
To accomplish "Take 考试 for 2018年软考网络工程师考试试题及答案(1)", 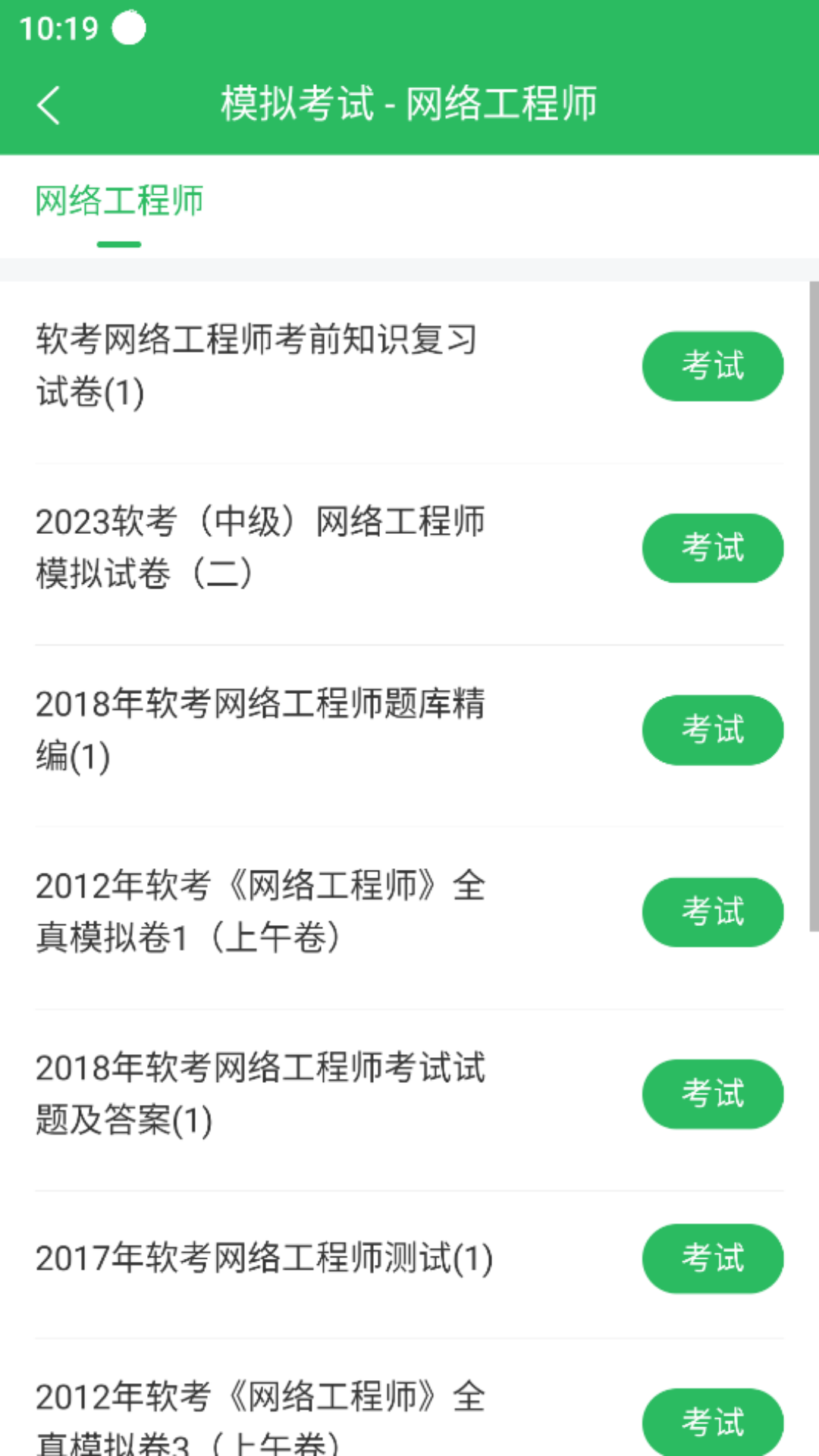I will click(712, 1094).
